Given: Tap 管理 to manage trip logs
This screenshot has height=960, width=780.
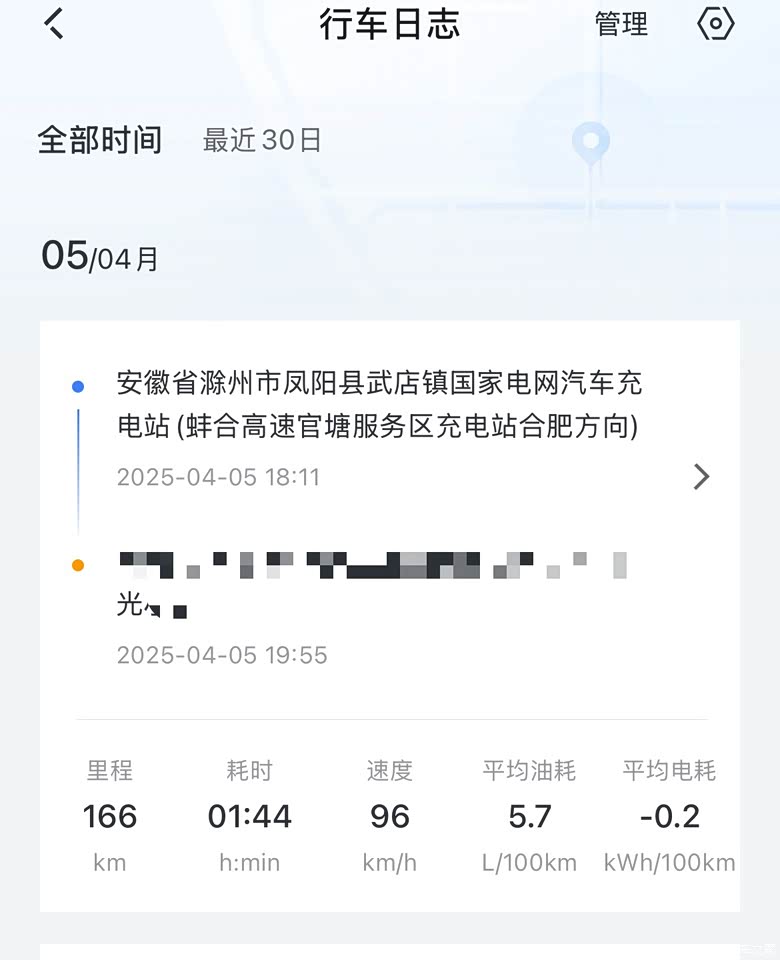Looking at the screenshot, I should [x=621, y=24].
